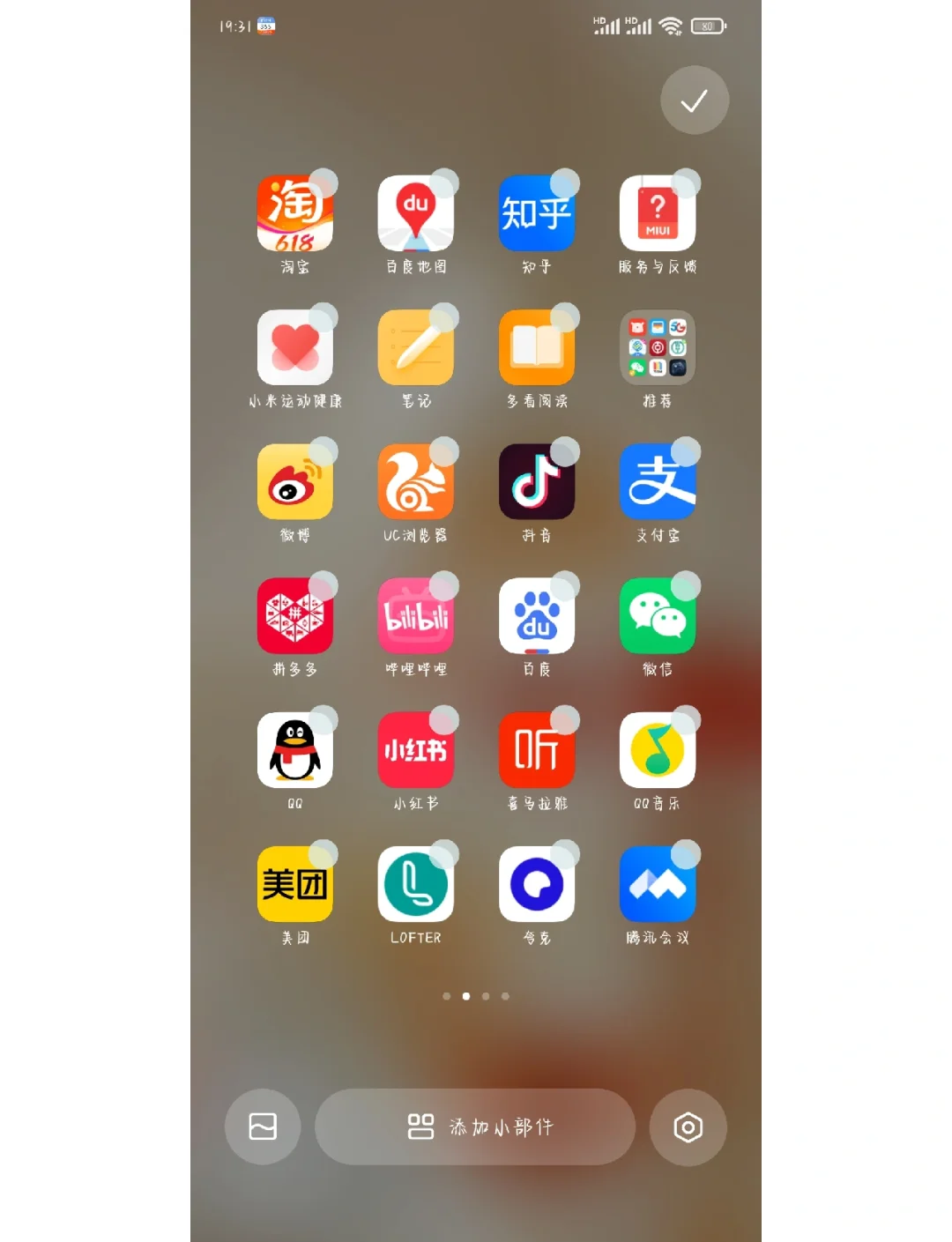Open the home screen settings hexagon icon

point(688,1127)
